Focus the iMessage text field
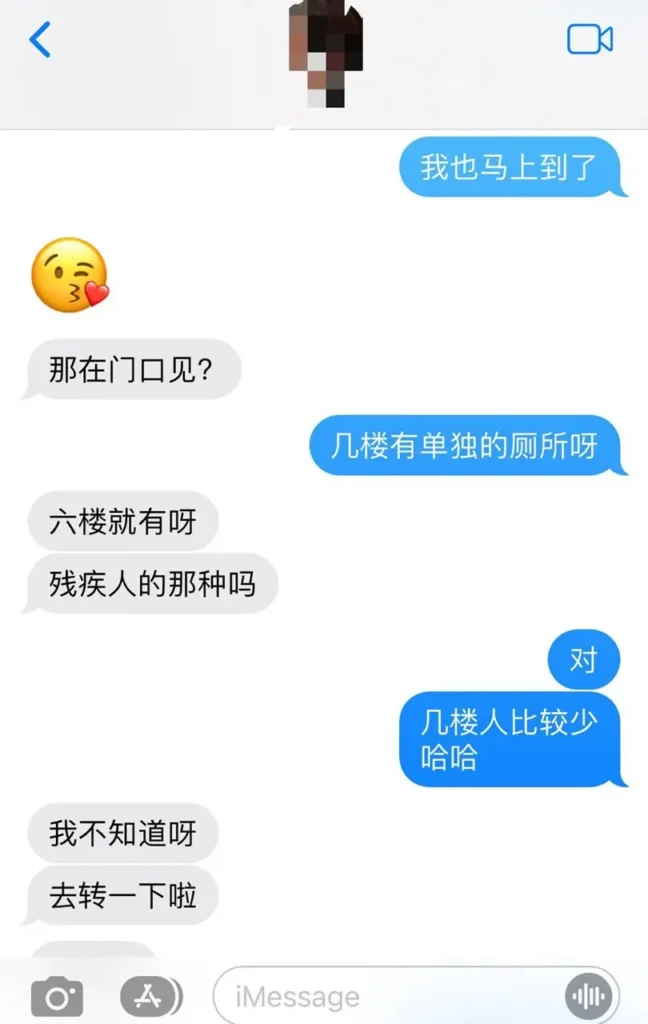 point(390,996)
